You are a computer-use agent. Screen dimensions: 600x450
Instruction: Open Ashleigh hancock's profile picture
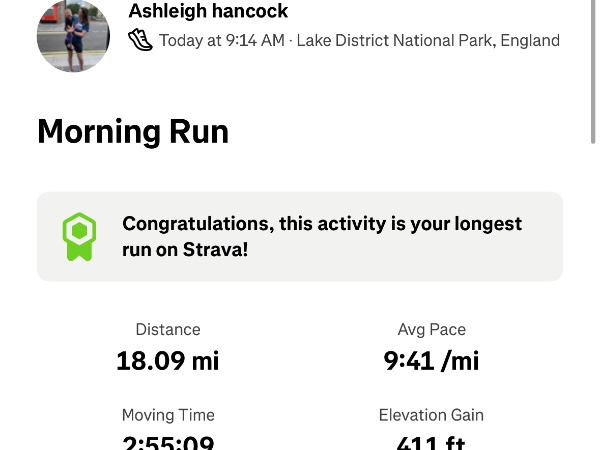73,35
